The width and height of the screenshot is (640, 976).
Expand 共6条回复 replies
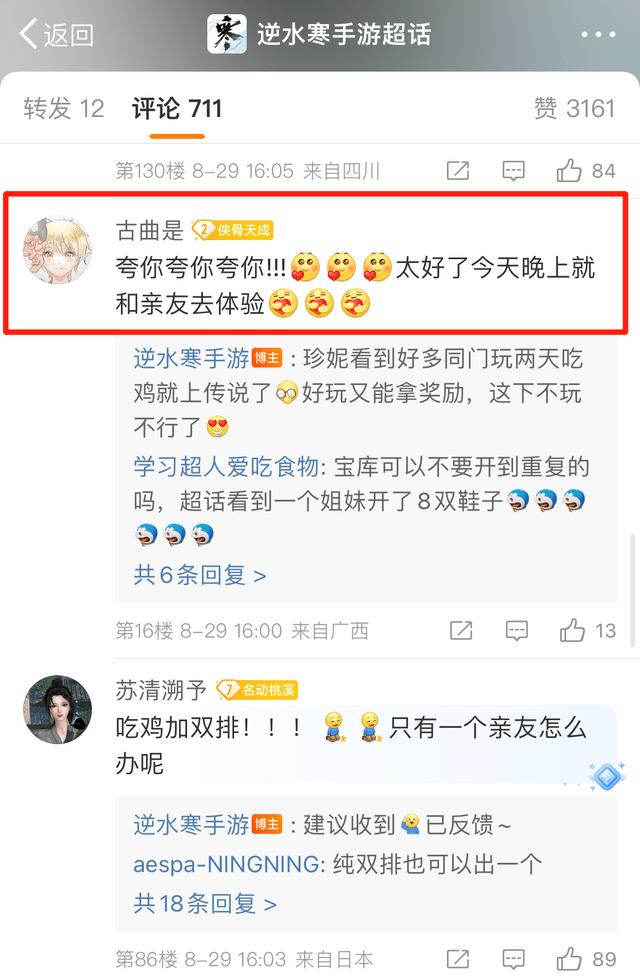click(x=200, y=575)
